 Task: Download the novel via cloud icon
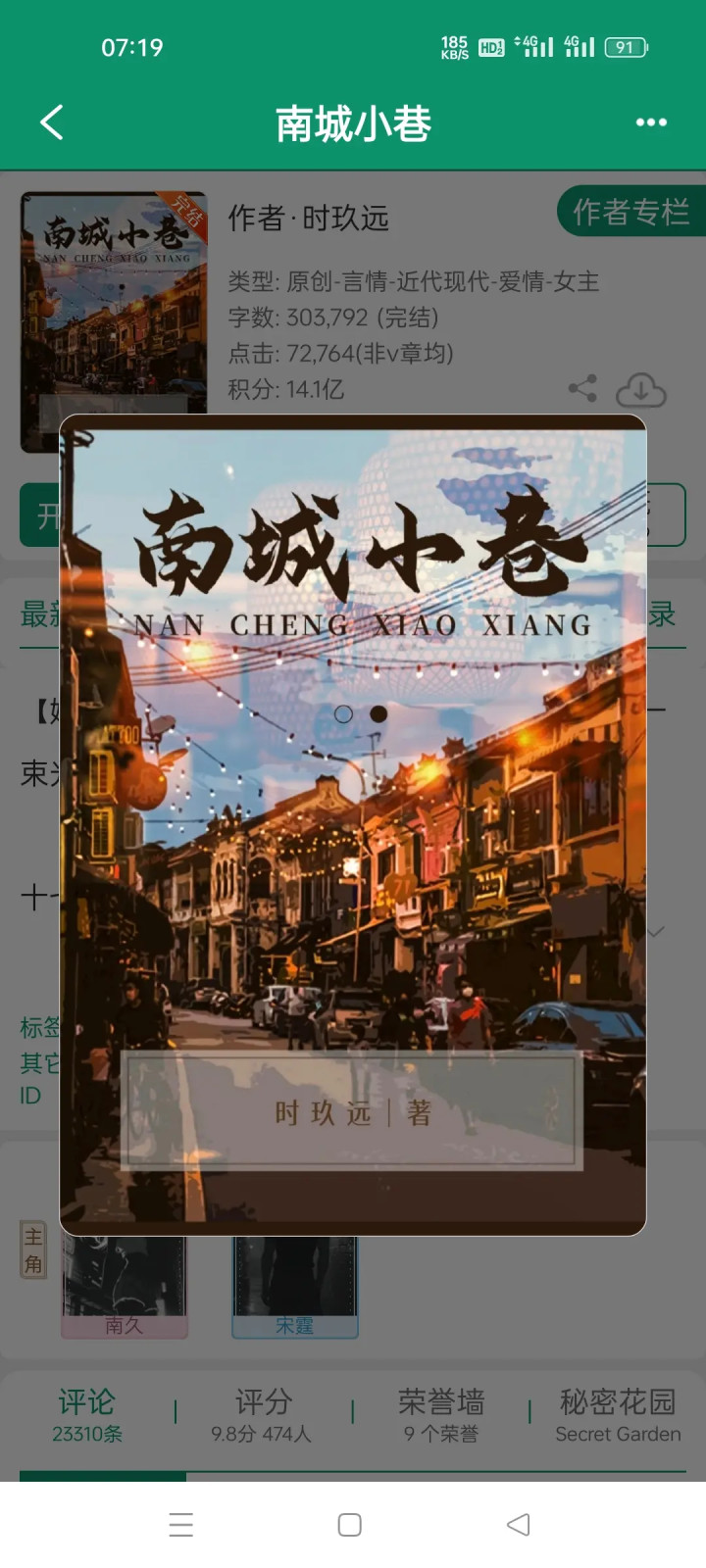tap(640, 389)
